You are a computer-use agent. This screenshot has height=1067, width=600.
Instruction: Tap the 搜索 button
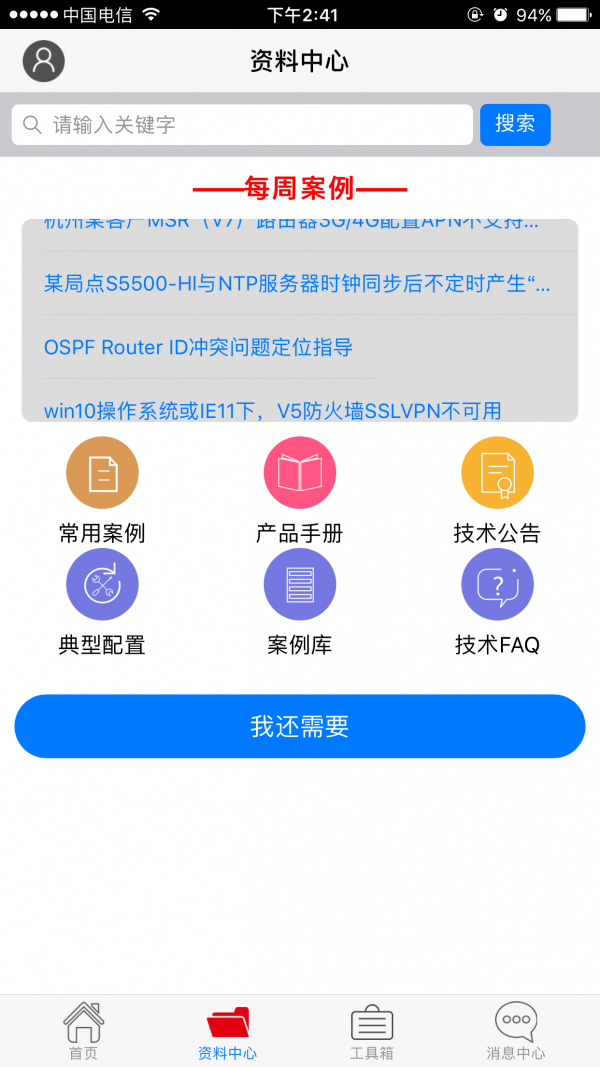click(x=515, y=124)
